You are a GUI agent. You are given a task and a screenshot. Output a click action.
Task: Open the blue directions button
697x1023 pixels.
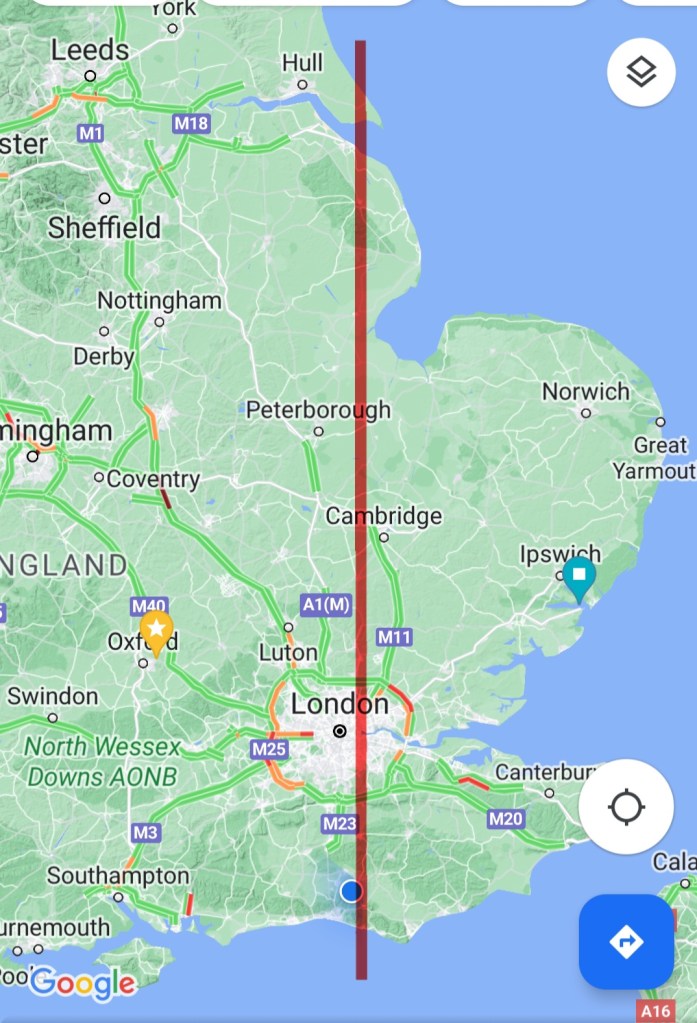click(x=626, y=941)
